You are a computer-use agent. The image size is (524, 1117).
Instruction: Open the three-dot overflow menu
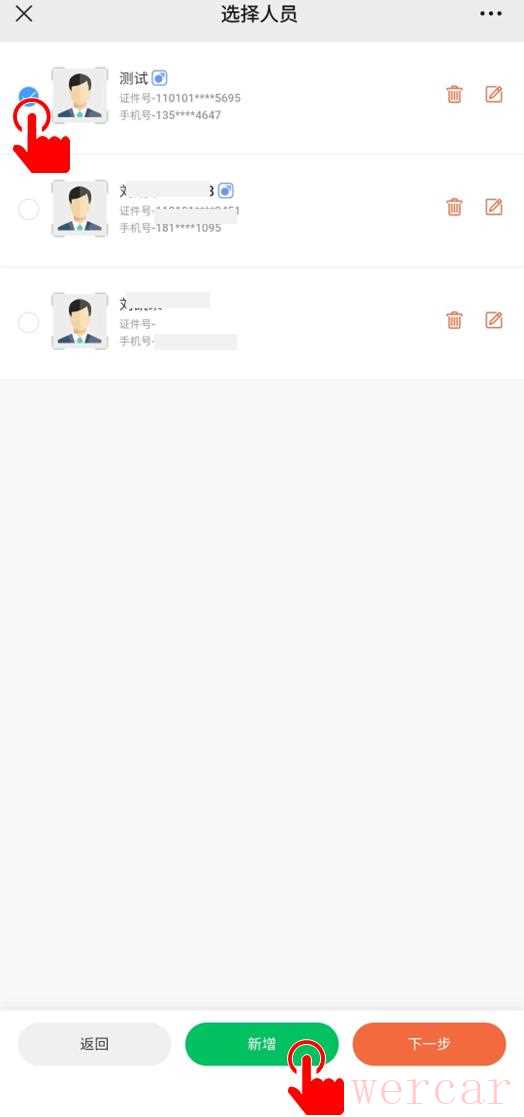[x=491, y=14]
